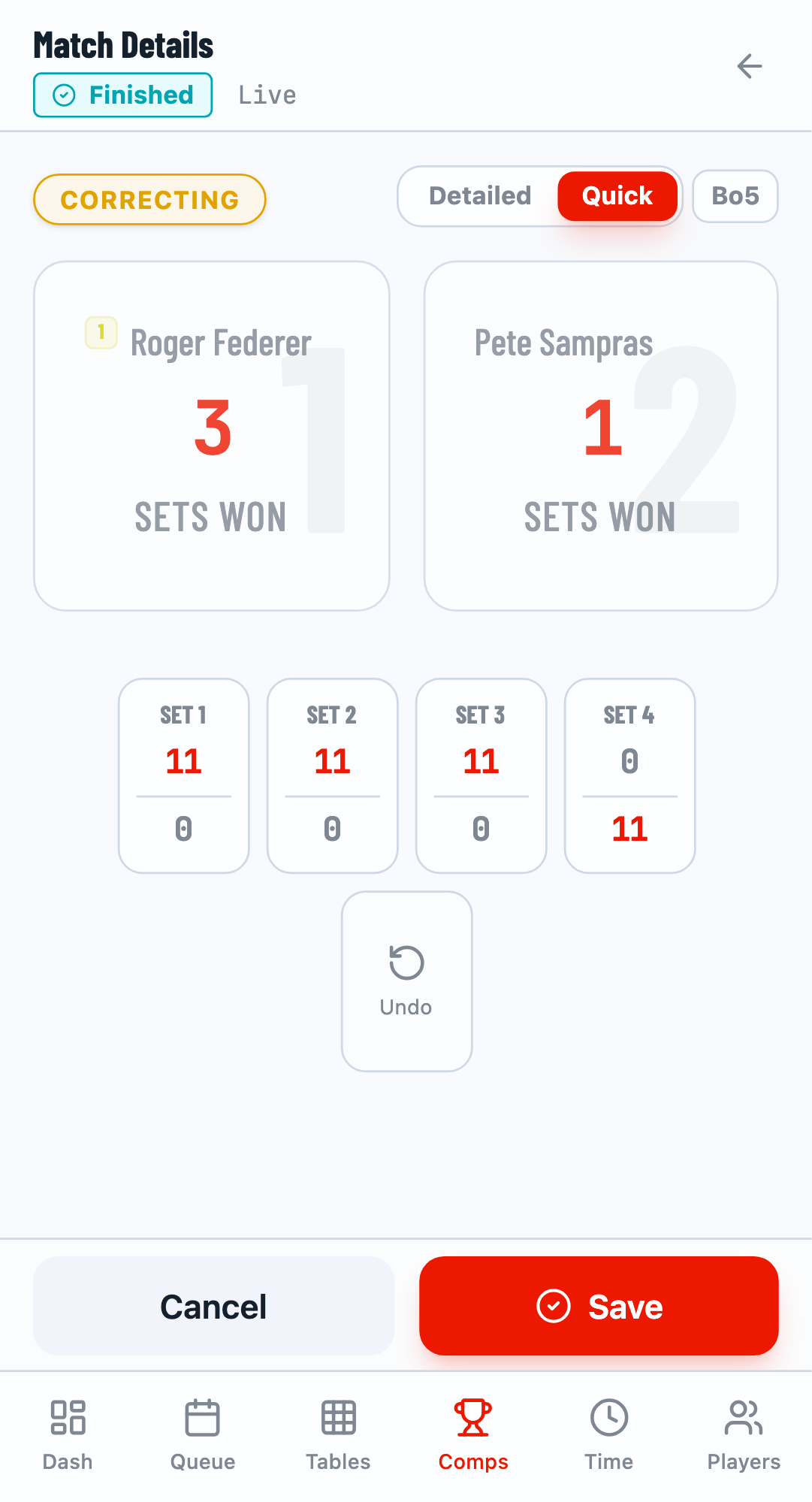Switch to the Time tab

608,1434
